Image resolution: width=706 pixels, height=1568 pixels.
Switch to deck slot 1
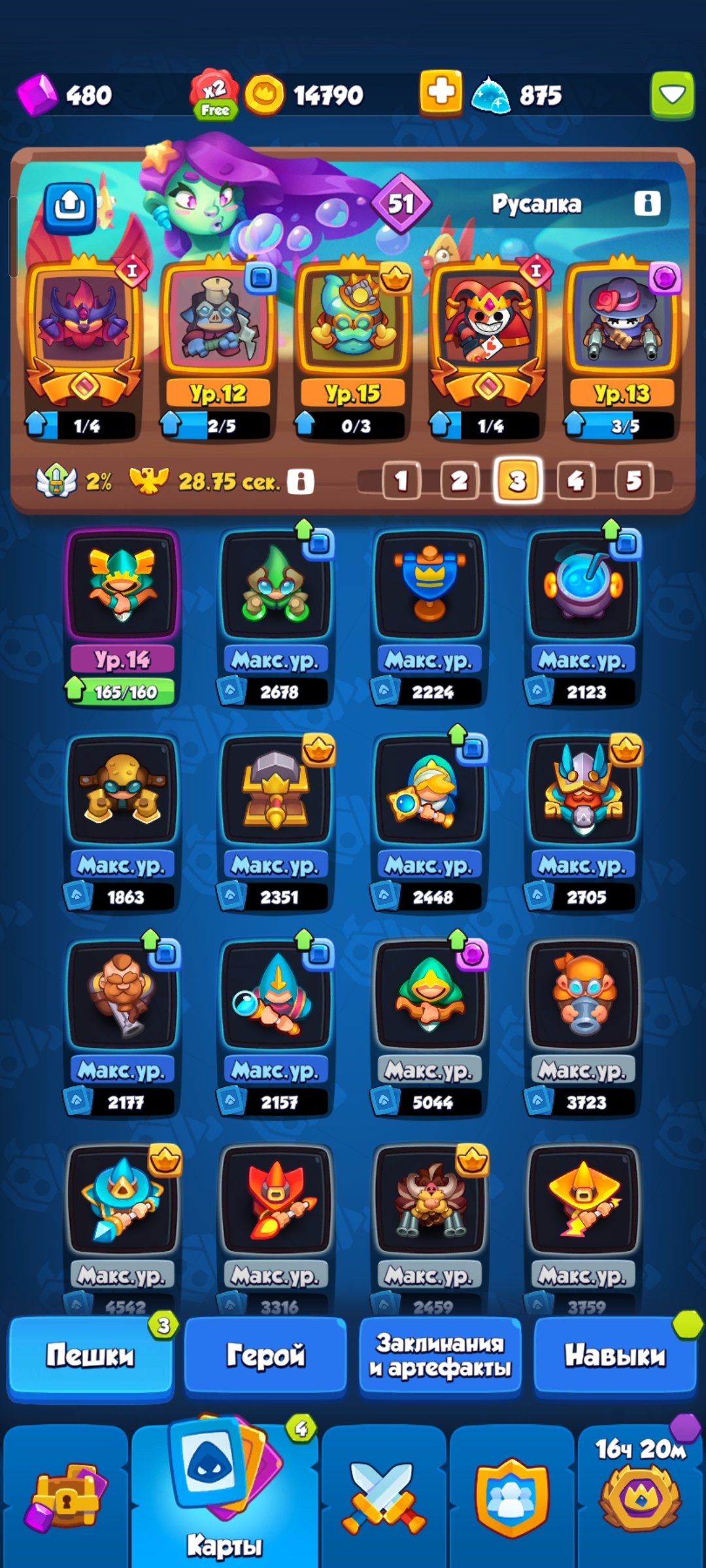click(x=401, y=482)
